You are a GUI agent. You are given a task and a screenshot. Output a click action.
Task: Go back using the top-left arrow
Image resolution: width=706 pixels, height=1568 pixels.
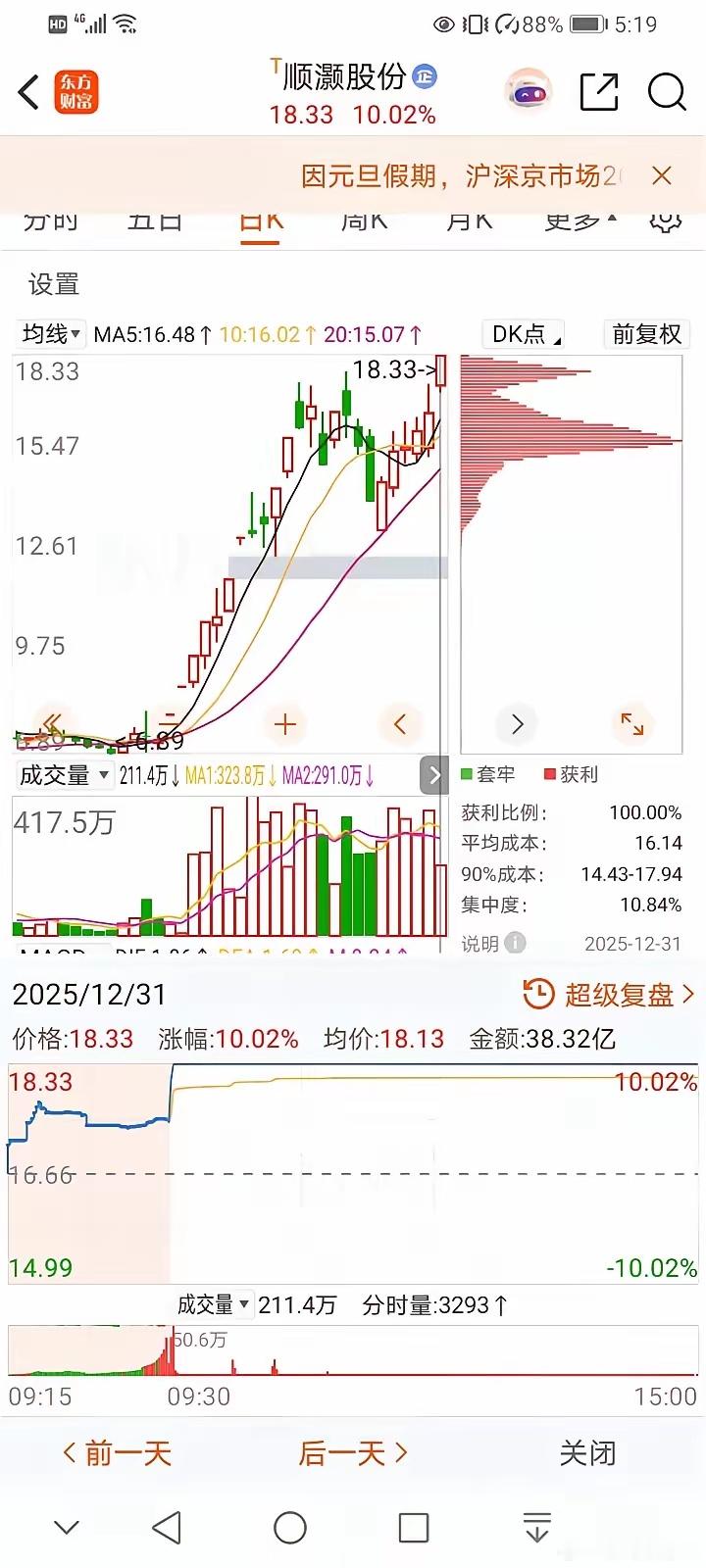click(x=29, y=93)
